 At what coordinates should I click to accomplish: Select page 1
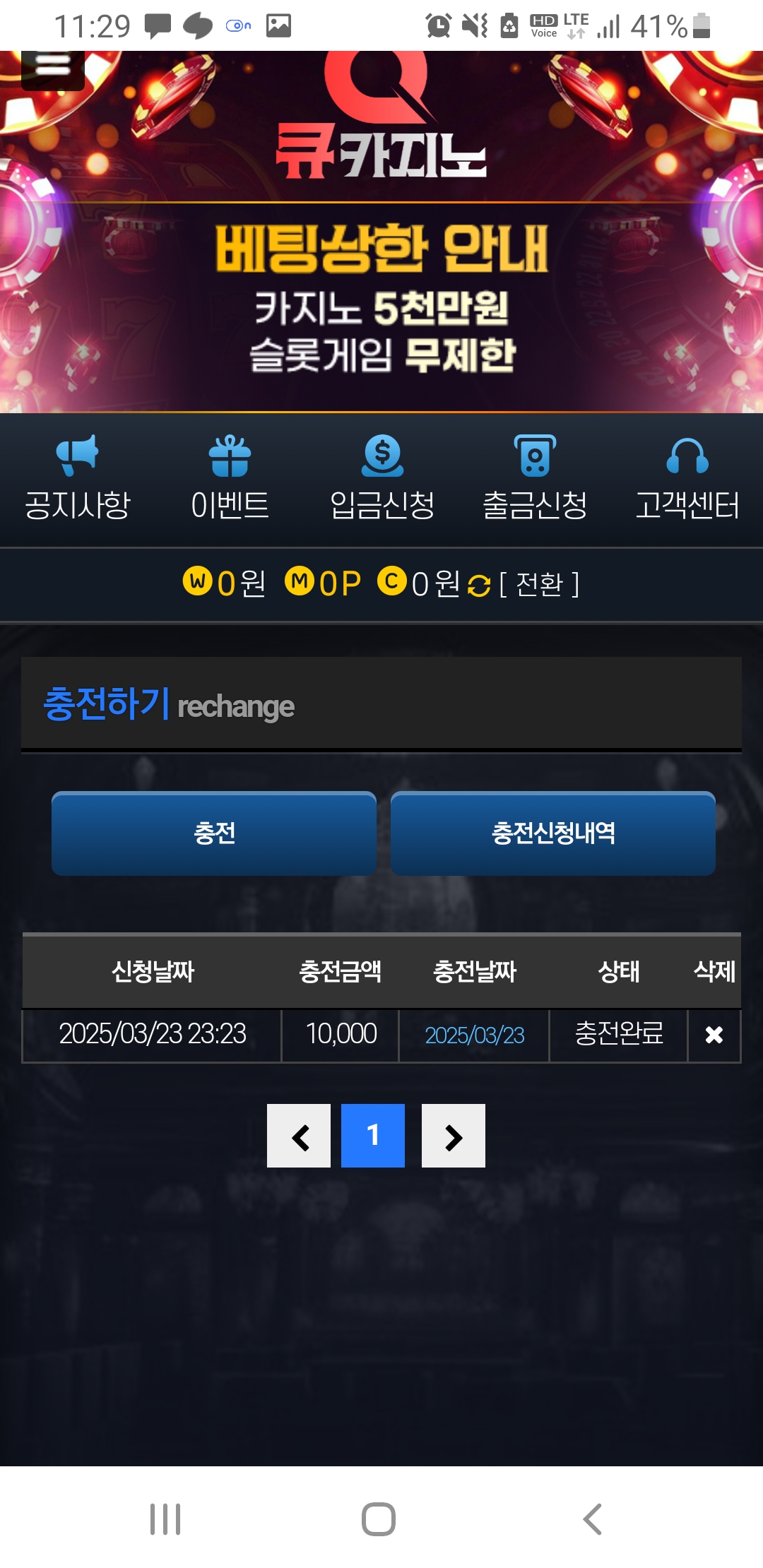pyautogui.click(x=373, y=1136)
